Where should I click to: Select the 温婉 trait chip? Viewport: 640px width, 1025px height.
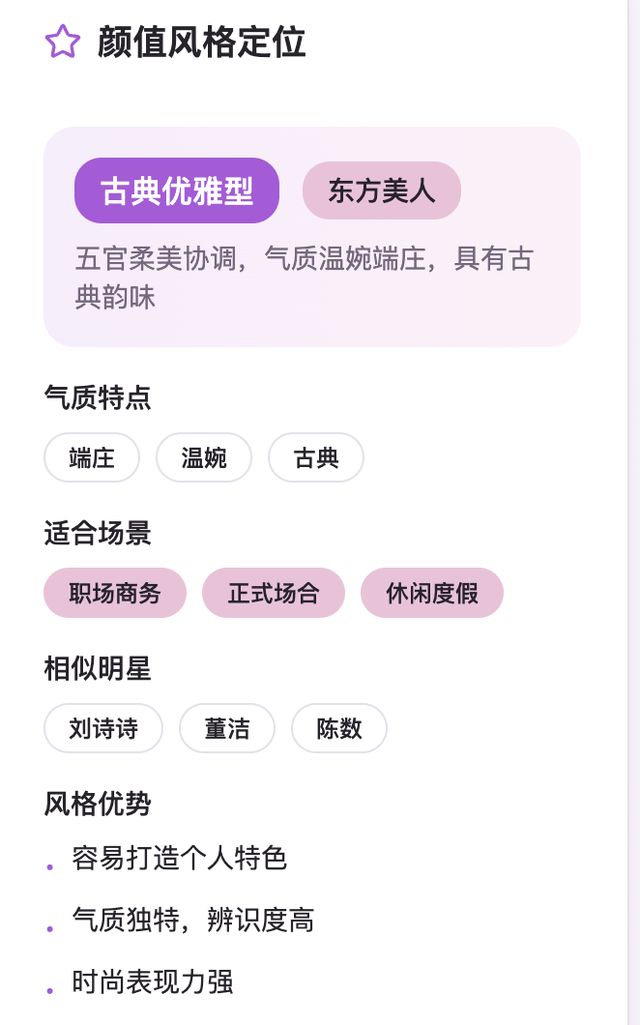[x=204, y=458]
